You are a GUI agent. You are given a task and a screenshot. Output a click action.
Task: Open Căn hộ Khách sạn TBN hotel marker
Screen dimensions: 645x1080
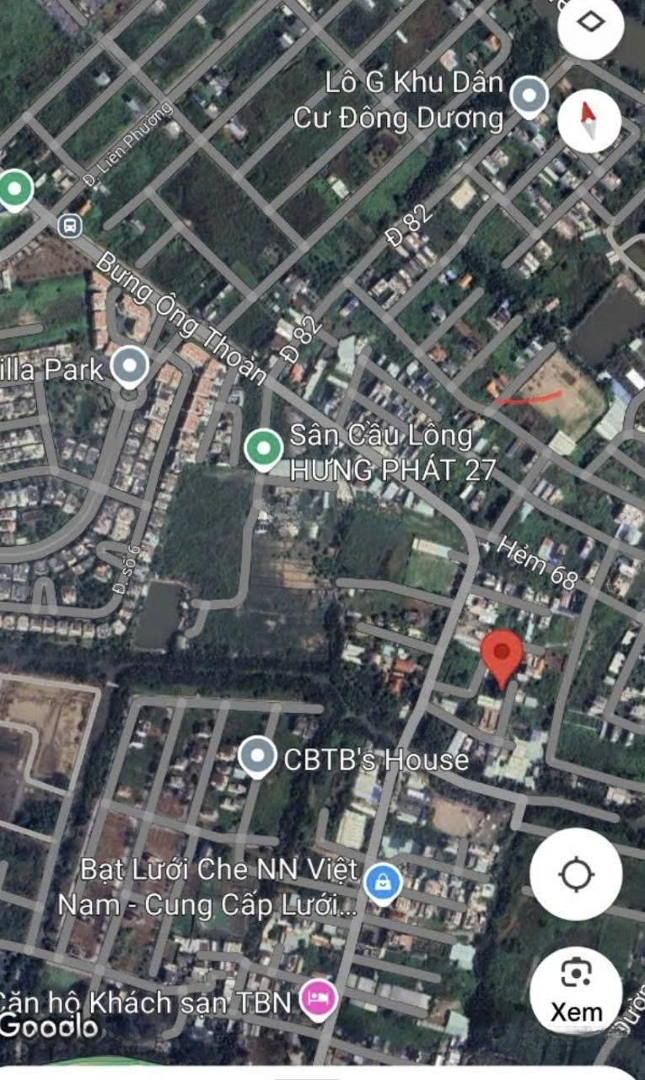[x=318, y=999]
